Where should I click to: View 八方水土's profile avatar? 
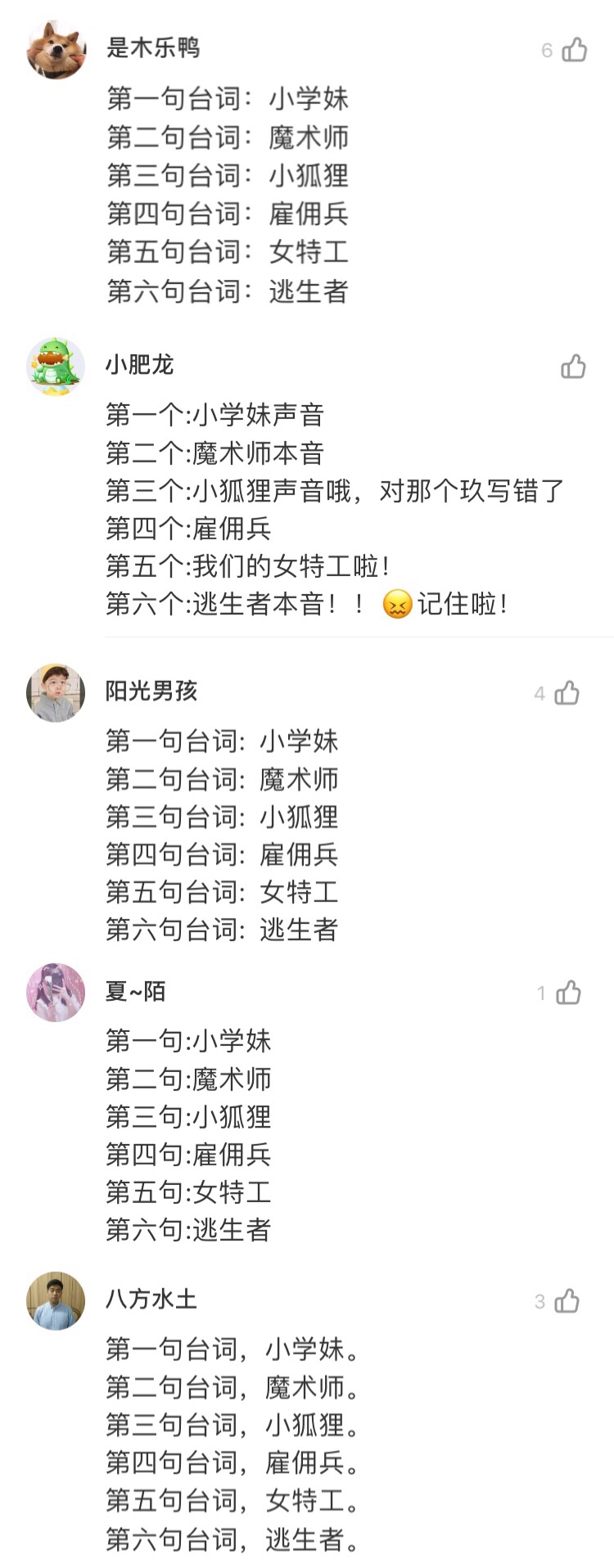(x=56, y=1300)
